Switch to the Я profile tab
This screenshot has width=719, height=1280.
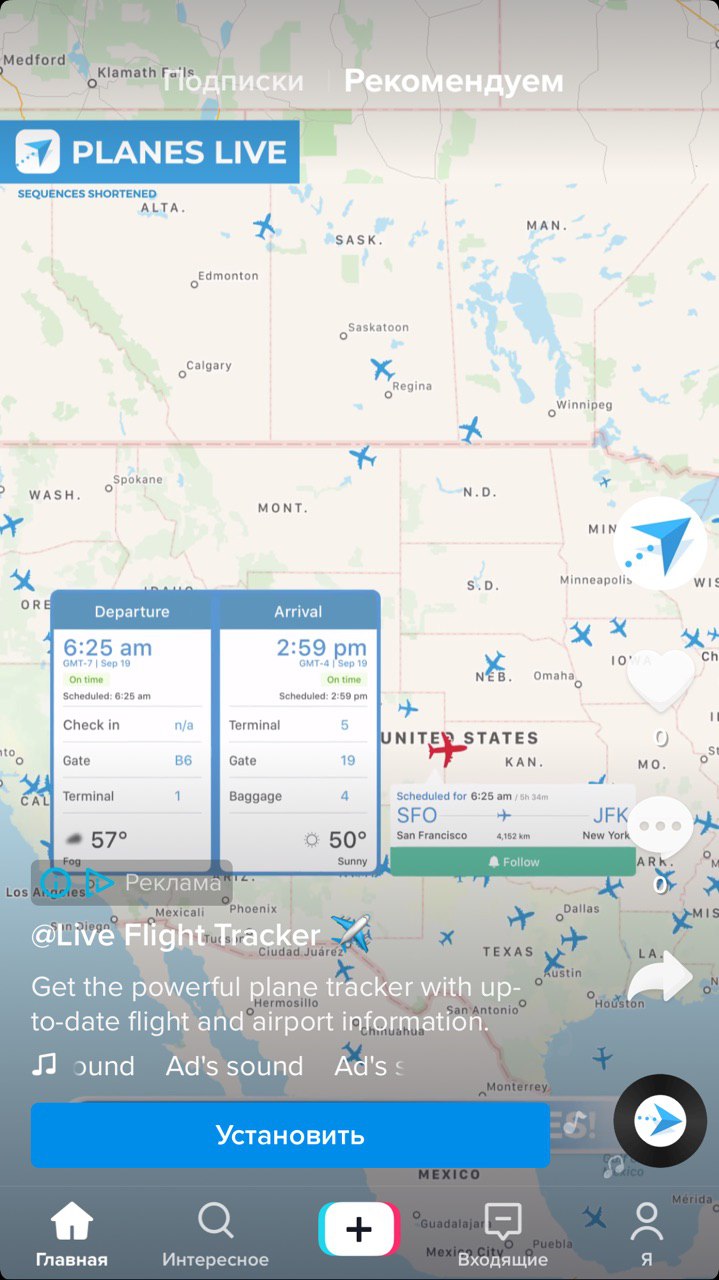pyautogui.click(x=647, y=1234)
